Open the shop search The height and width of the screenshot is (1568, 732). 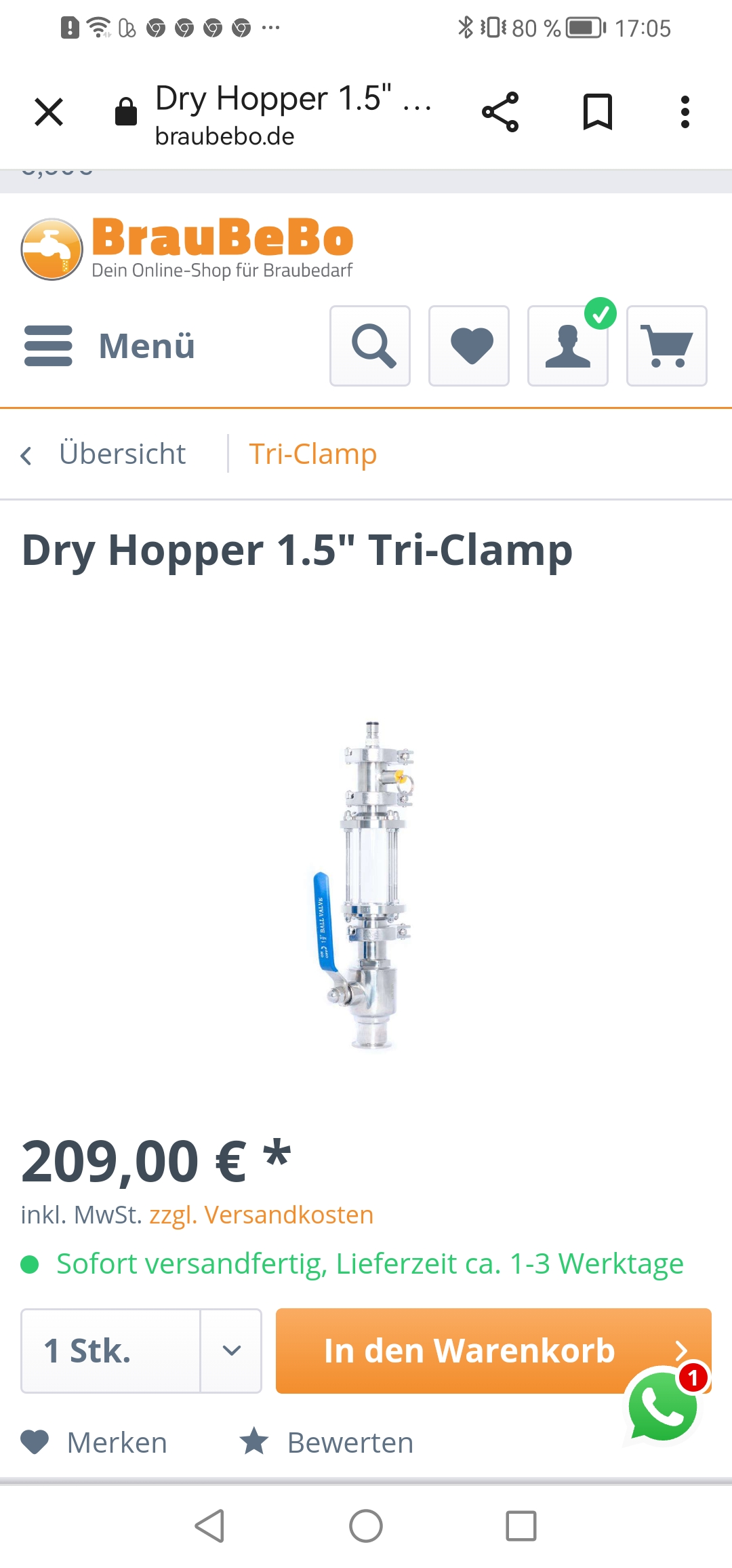pos(370,346)
